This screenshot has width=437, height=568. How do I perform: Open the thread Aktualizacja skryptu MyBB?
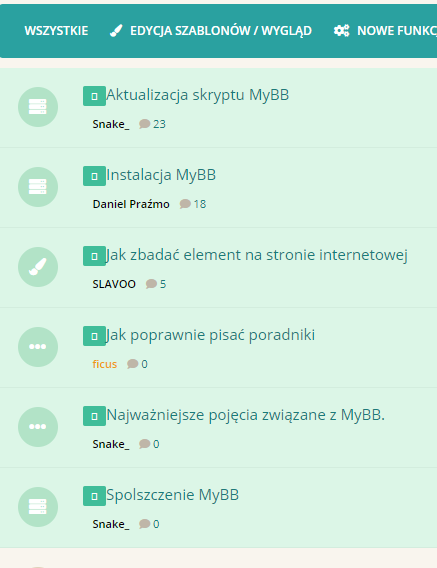pos(197,95)
